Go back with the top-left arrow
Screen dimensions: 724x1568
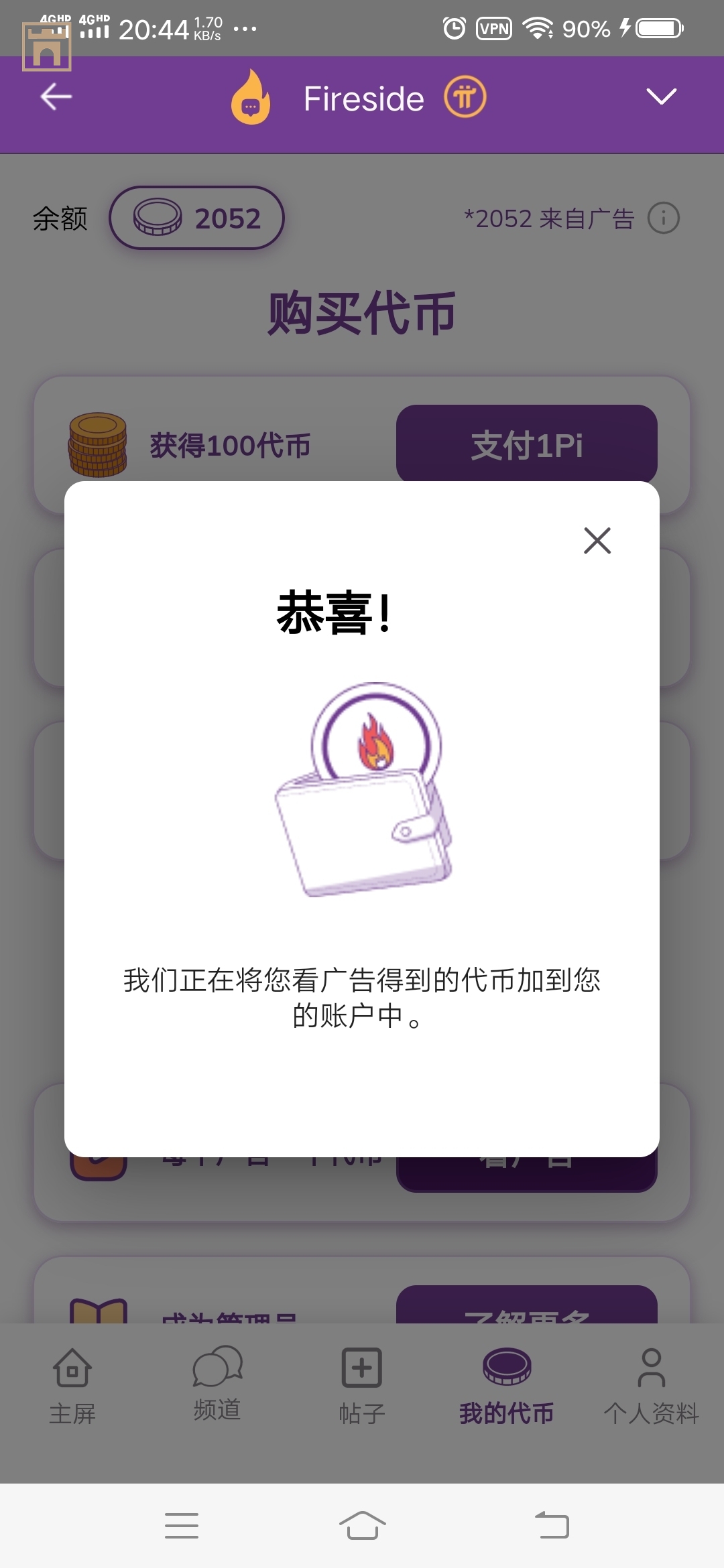coord(56,97)
